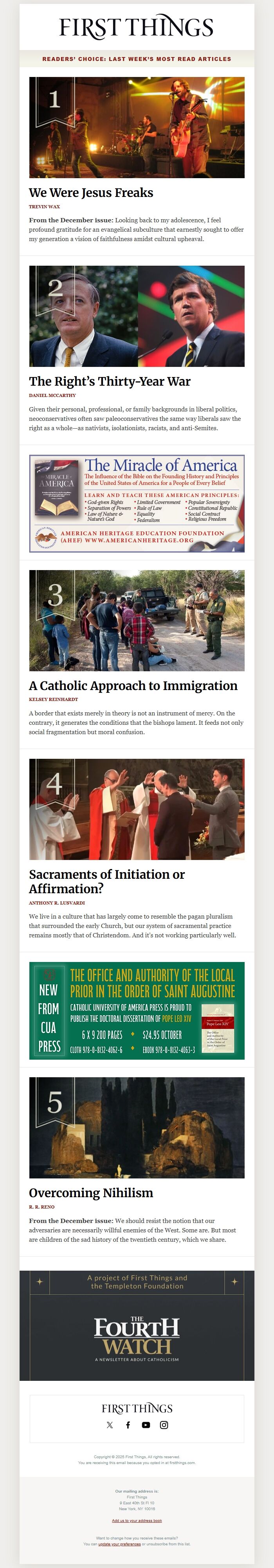This screenshot has width=274, height=1568.
Task: Open 'A Catholic Approach to Immigration' headline
Action: [133, 685]
